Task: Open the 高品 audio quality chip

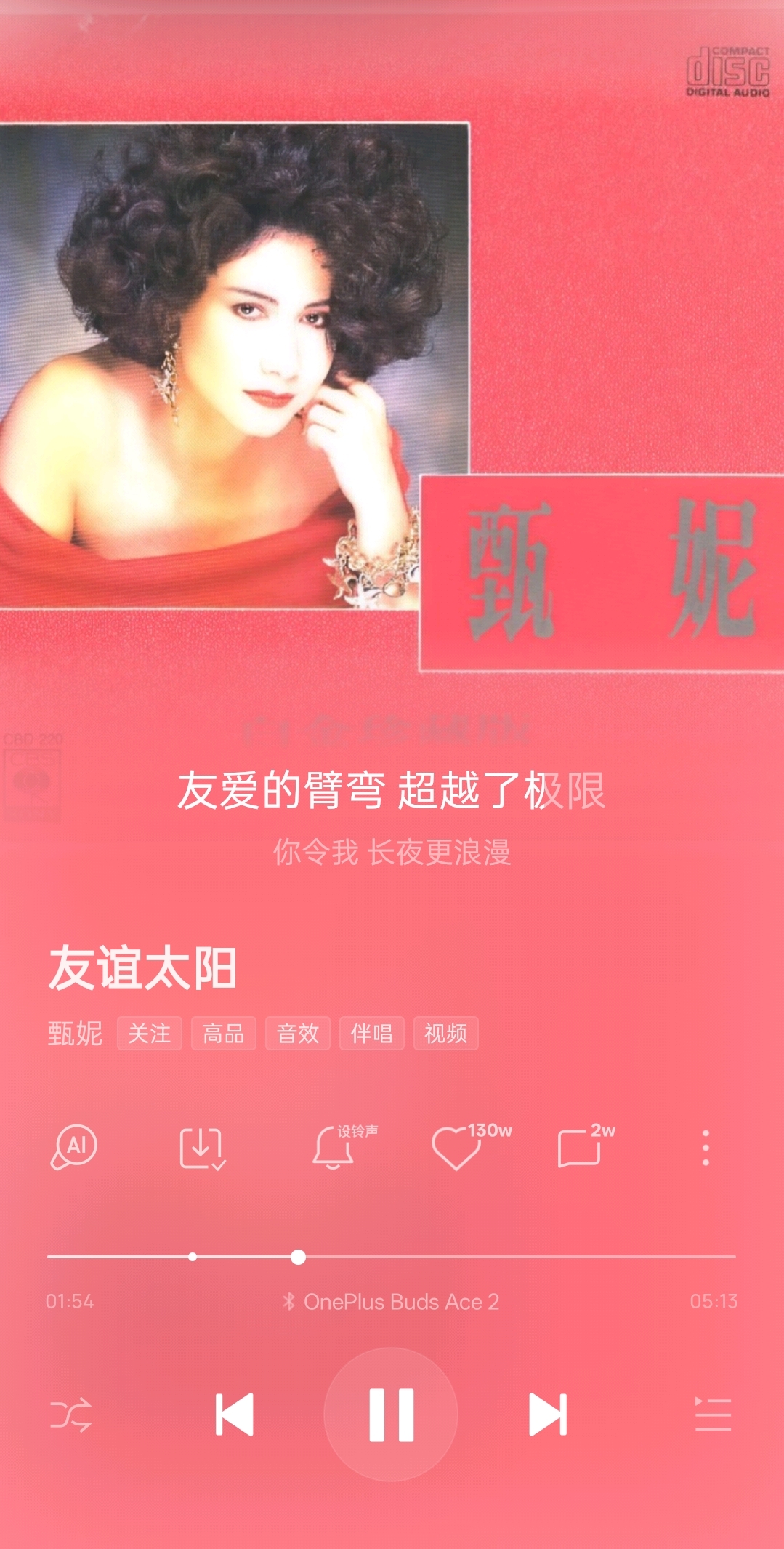Action: [224, 1034]
